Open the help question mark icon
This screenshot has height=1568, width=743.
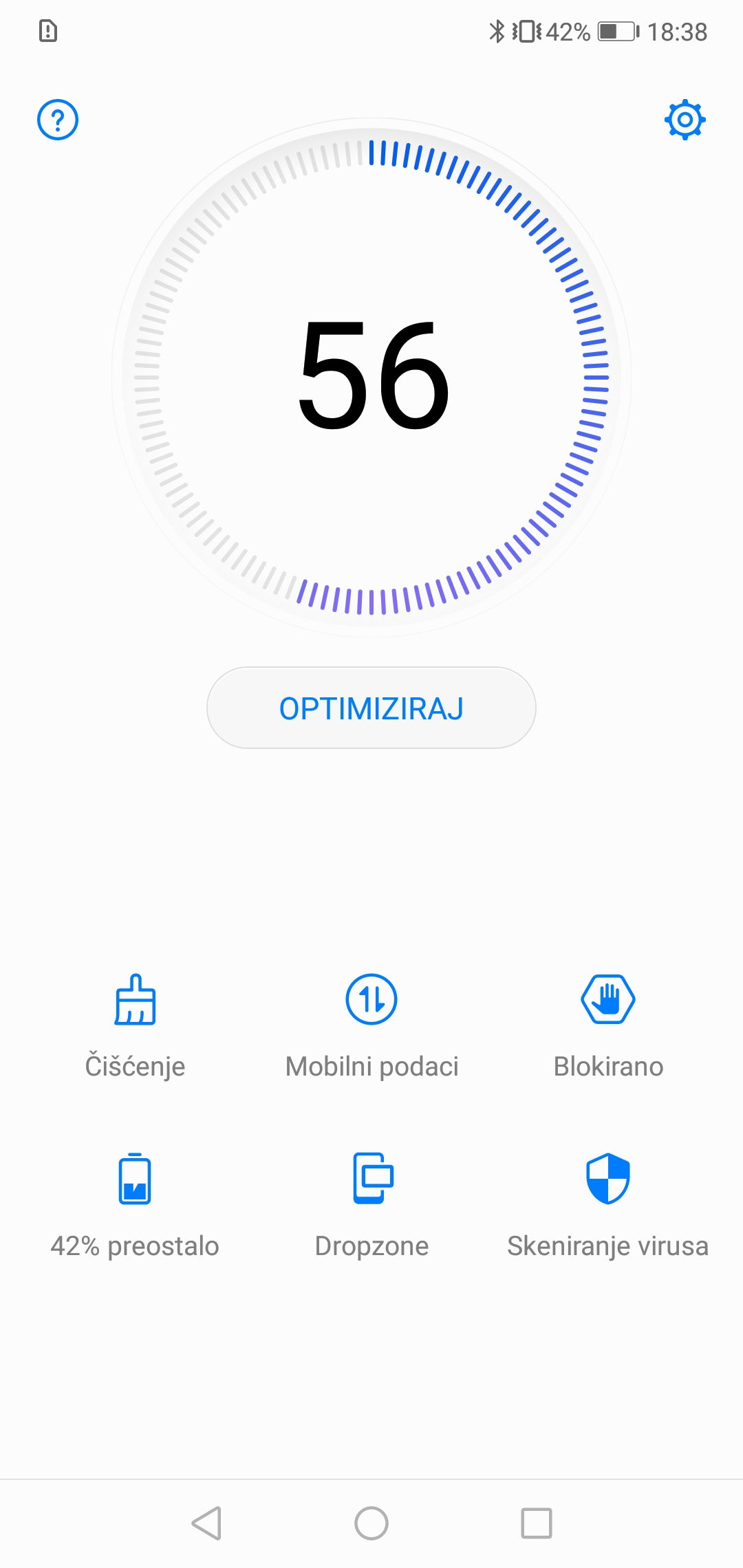point(58,120)
